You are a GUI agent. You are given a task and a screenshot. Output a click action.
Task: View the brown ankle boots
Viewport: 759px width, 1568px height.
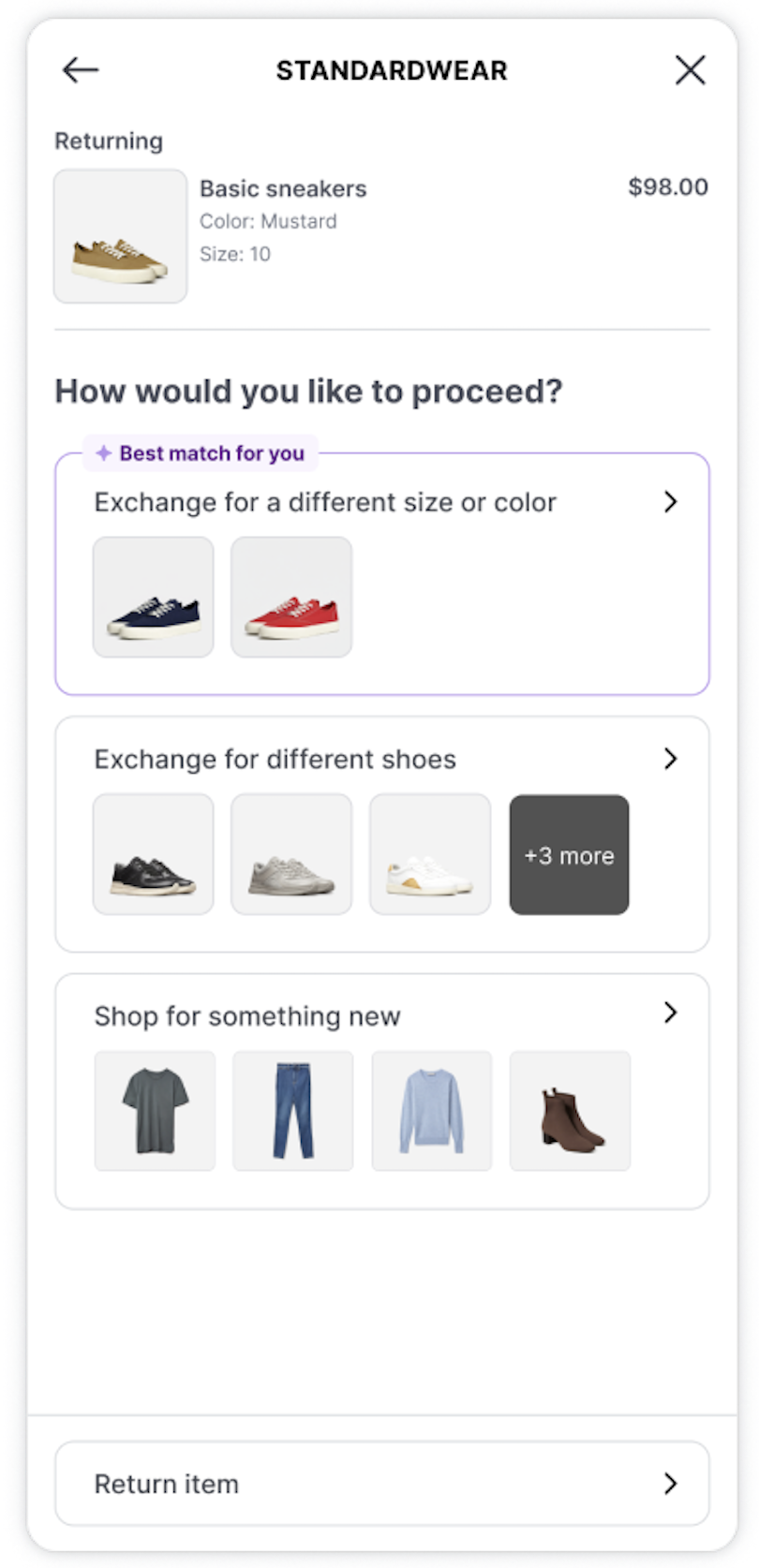570,1111
